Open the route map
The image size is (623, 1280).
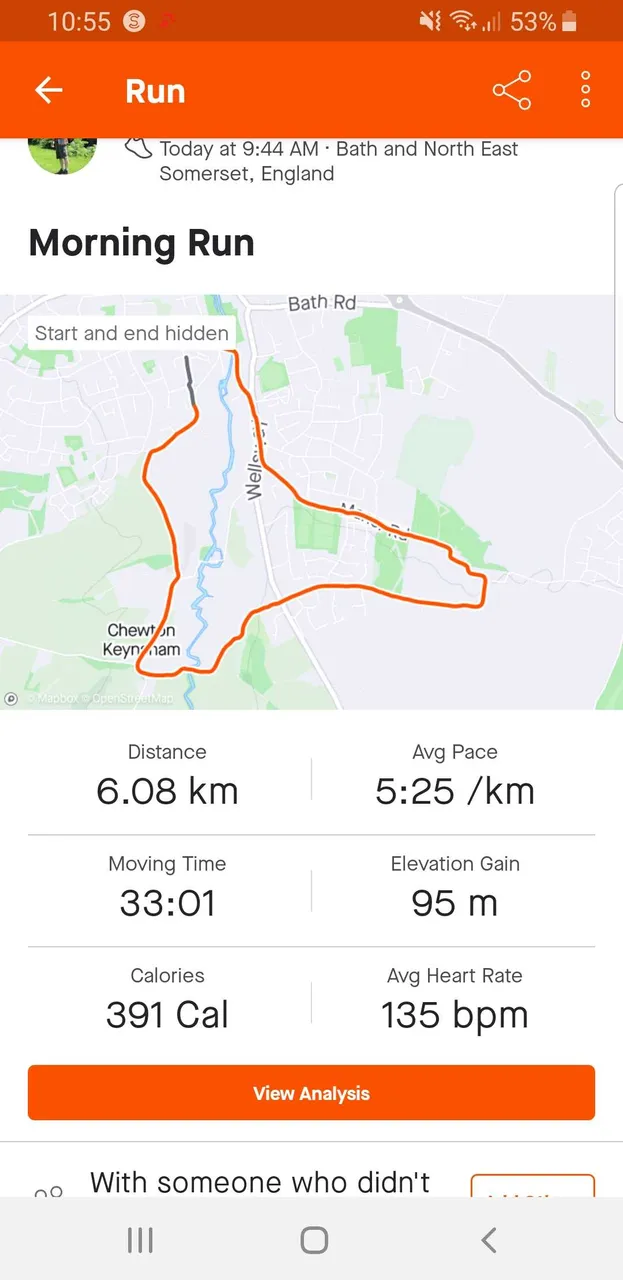coord(311,502)
